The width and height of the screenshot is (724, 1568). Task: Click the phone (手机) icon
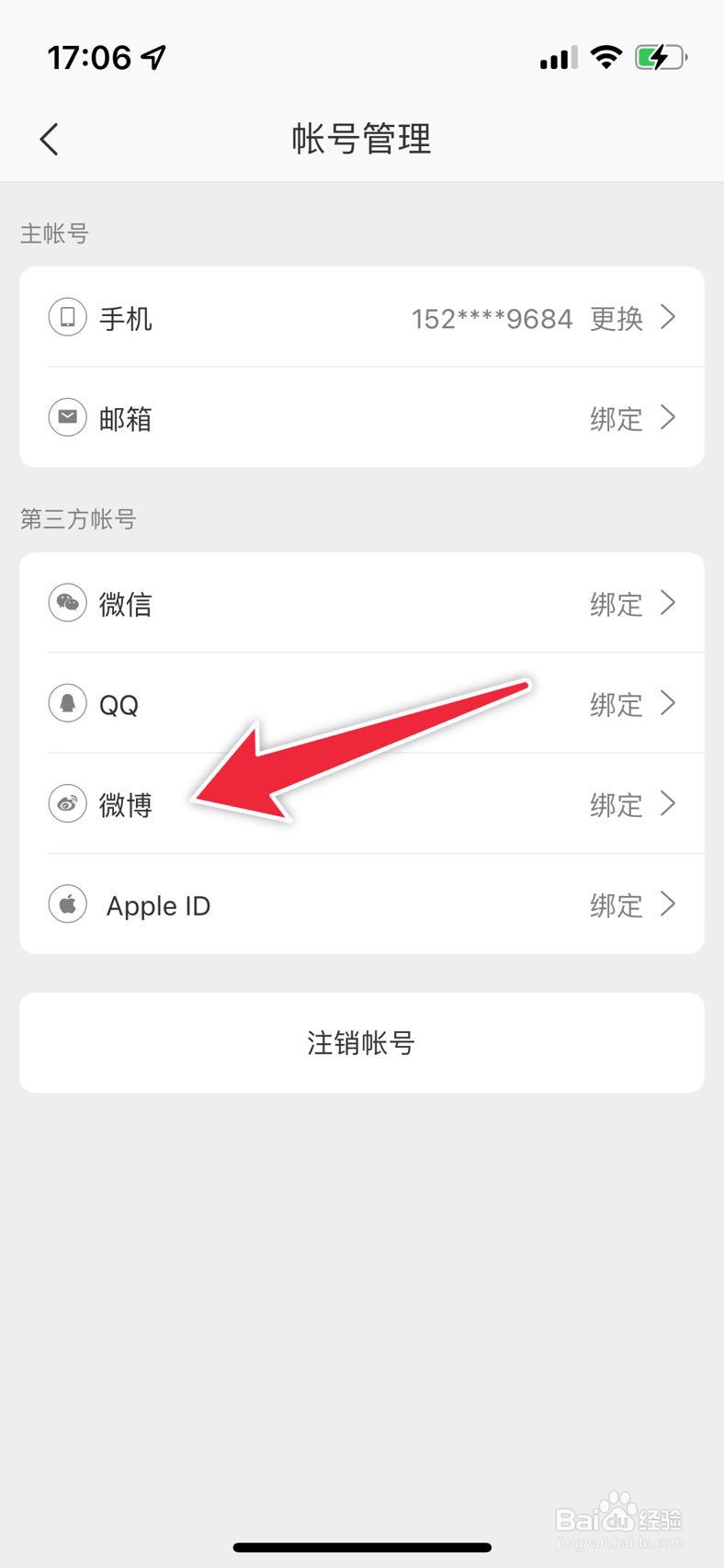point(67,317)
